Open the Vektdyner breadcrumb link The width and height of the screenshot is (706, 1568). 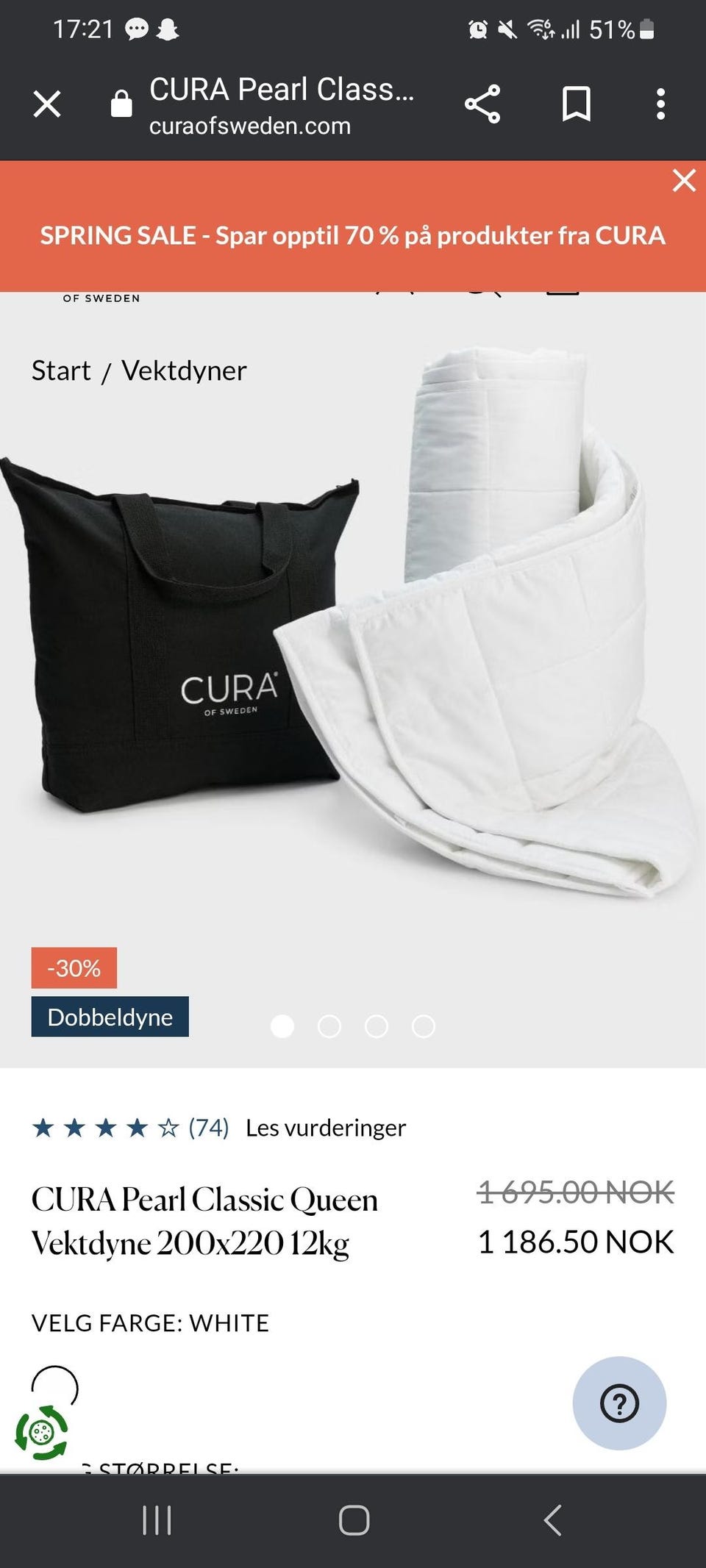pos(184,370)
